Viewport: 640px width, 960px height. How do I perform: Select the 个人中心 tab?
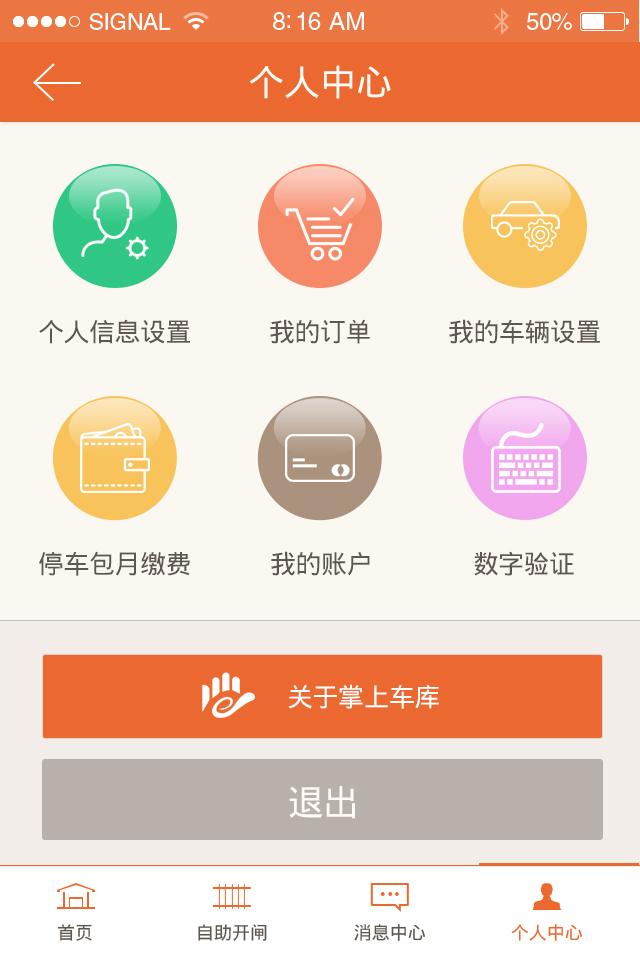546,912
